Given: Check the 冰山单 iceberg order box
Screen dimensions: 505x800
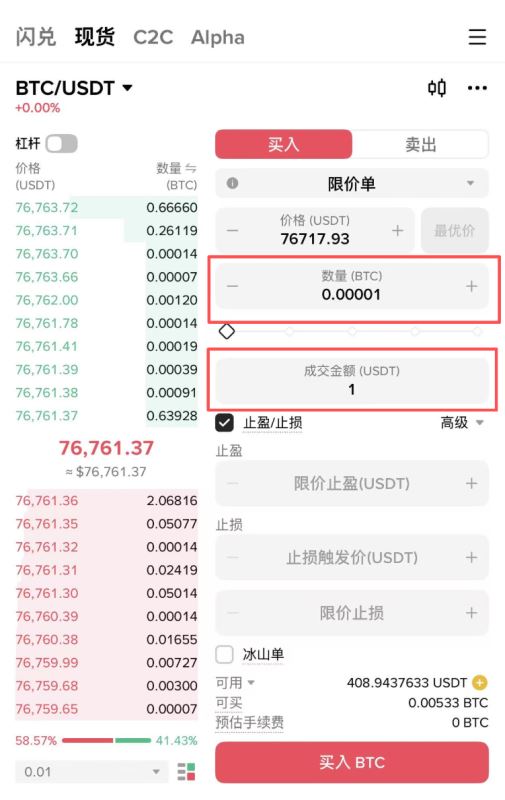Looking at the screenshot, I should (224, 654).
